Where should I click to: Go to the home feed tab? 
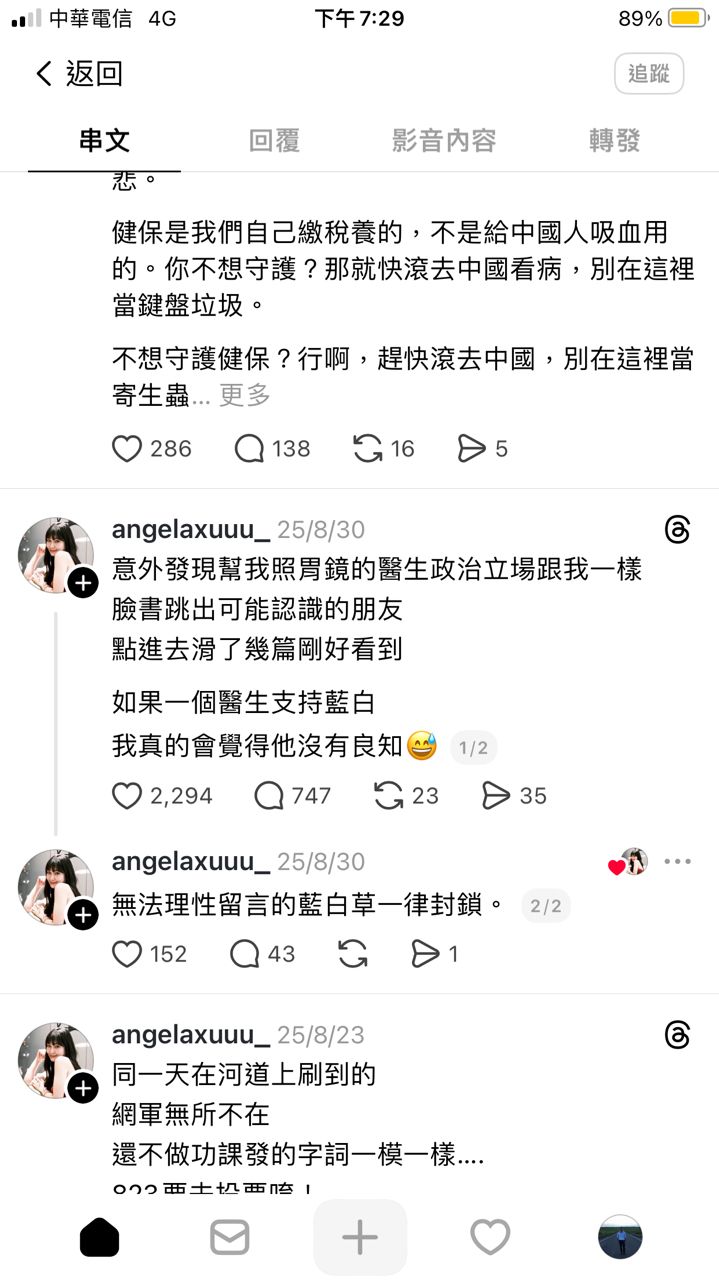[99, 1239]
